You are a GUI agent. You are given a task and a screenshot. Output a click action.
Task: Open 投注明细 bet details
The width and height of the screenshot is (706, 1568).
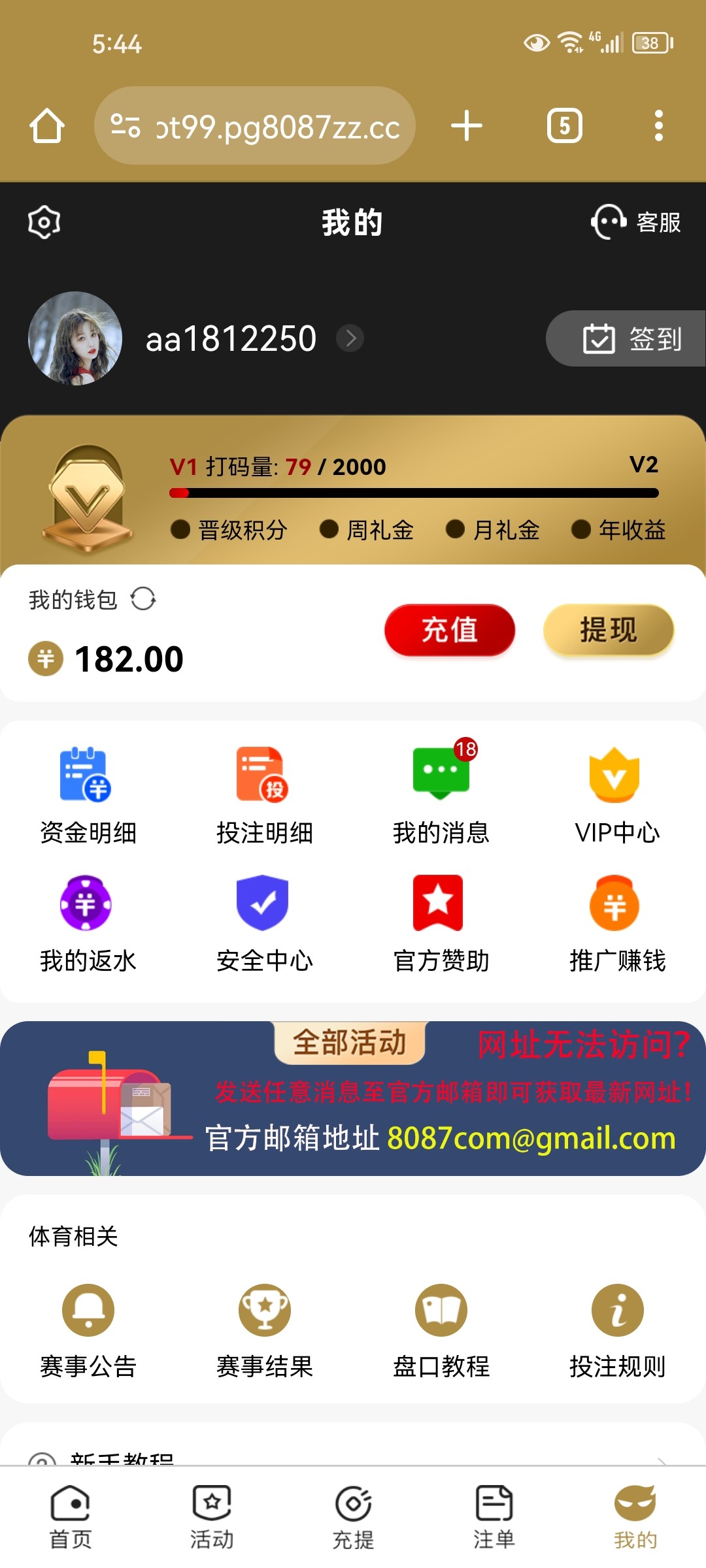(264, 795)
